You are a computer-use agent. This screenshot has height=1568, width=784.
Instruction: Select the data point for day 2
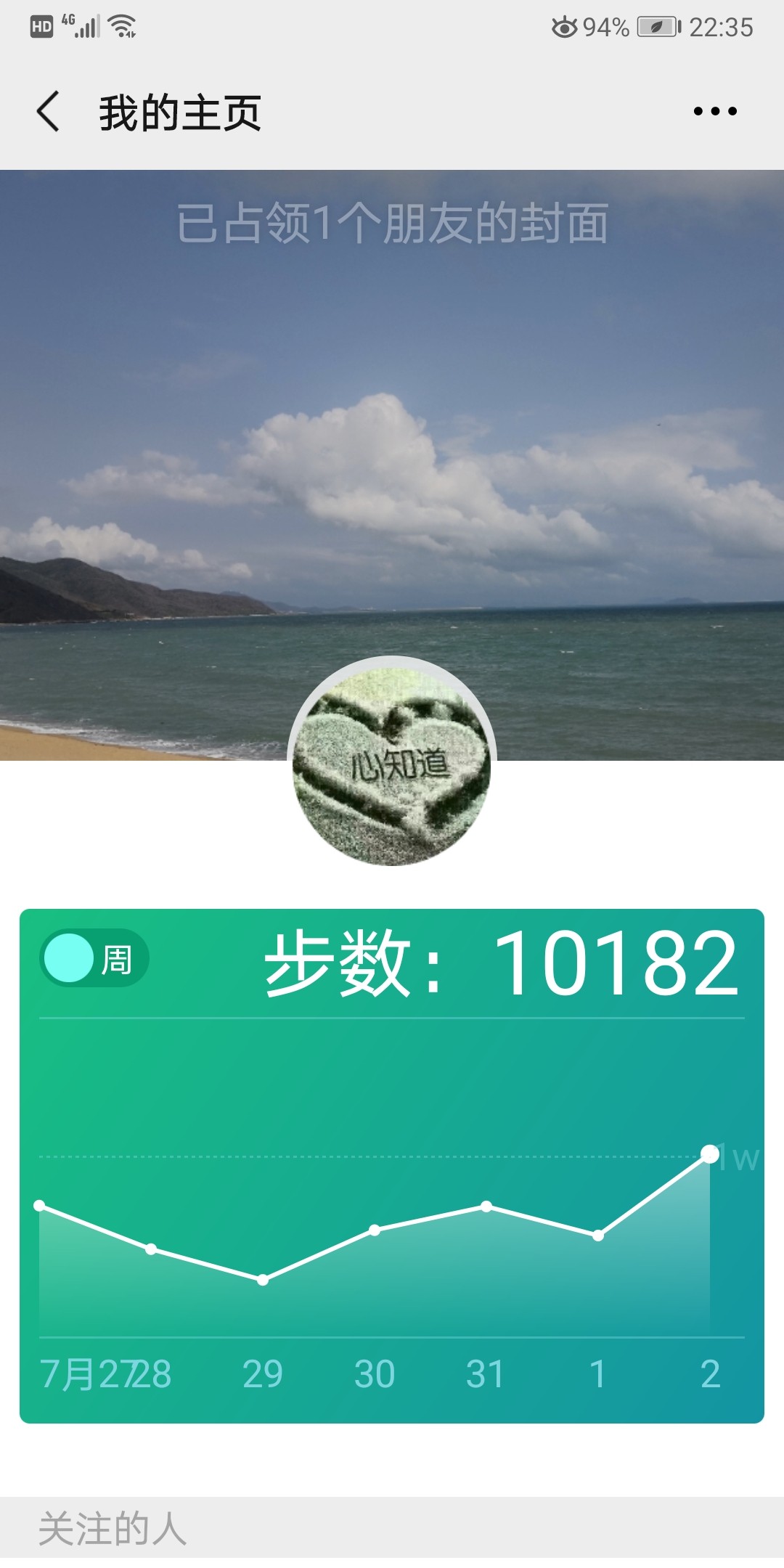(710, 1153)
